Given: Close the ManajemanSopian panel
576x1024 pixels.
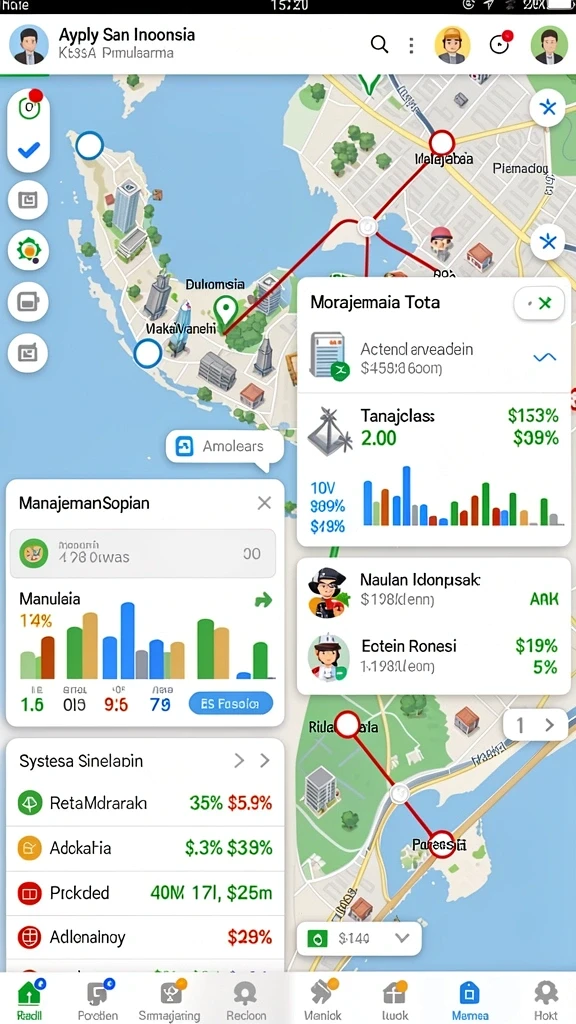Looking at the screenshot, I should pyautogui.click(x=264, y=503).
